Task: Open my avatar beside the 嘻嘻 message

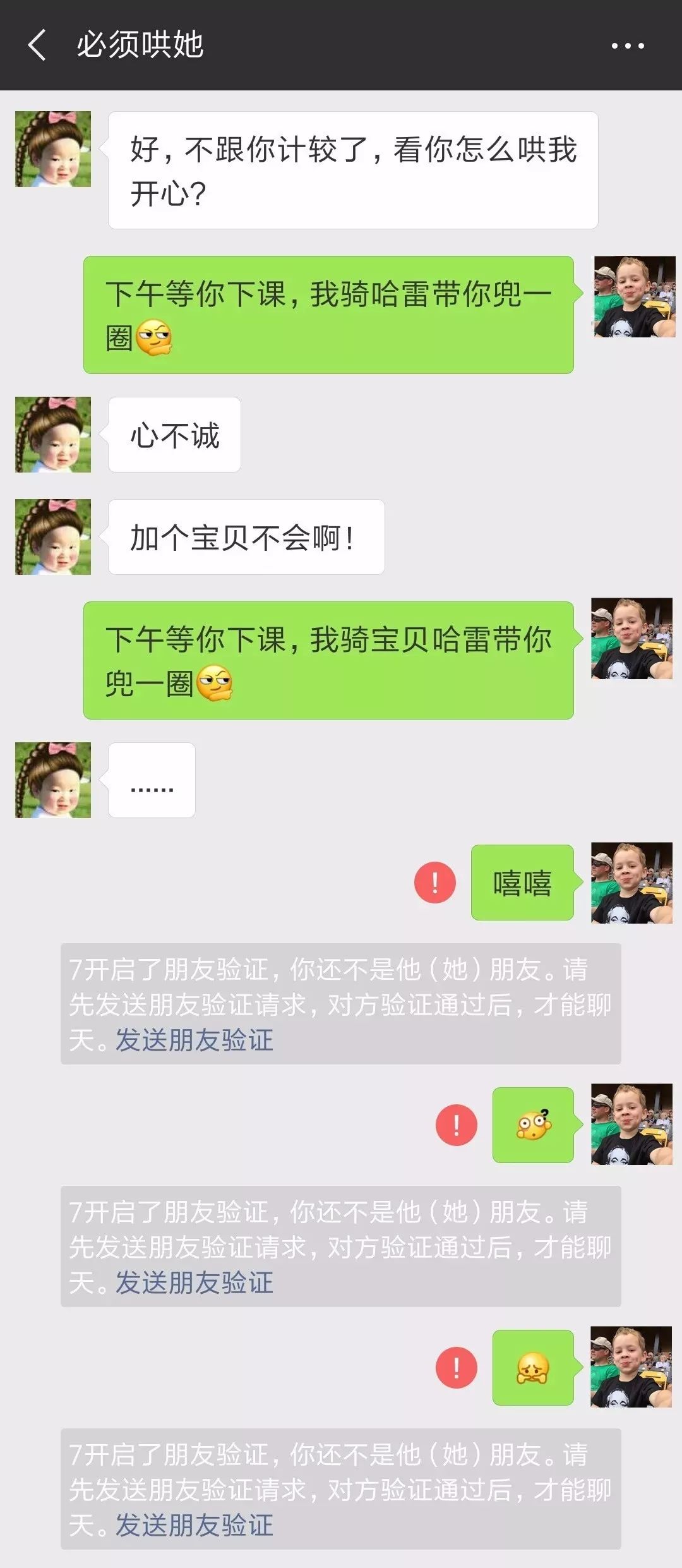Action: click(x=631, y=883)
